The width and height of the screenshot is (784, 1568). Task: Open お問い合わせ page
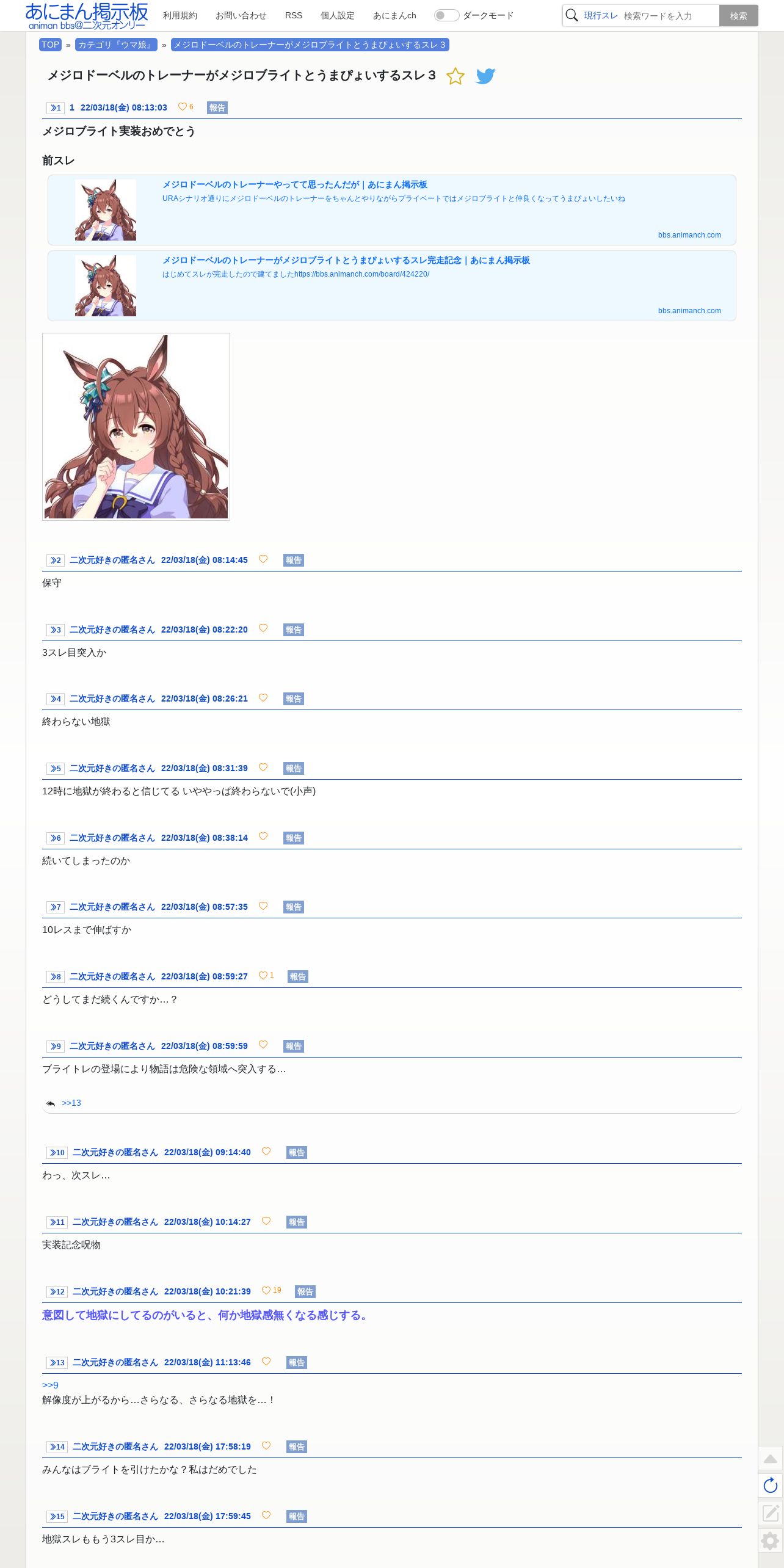[241, 15]
